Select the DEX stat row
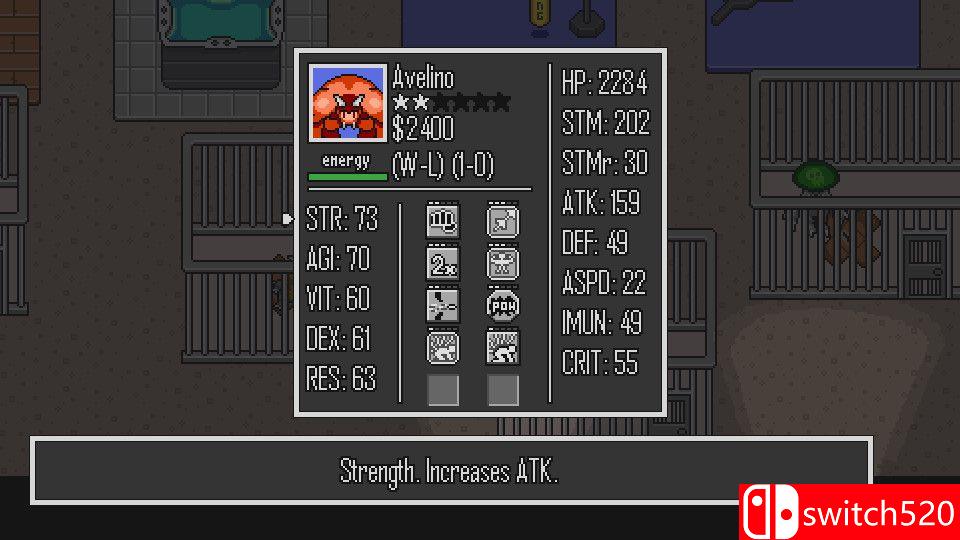Image resolution: width=960 pixels, height=540 pixels. 338,339
